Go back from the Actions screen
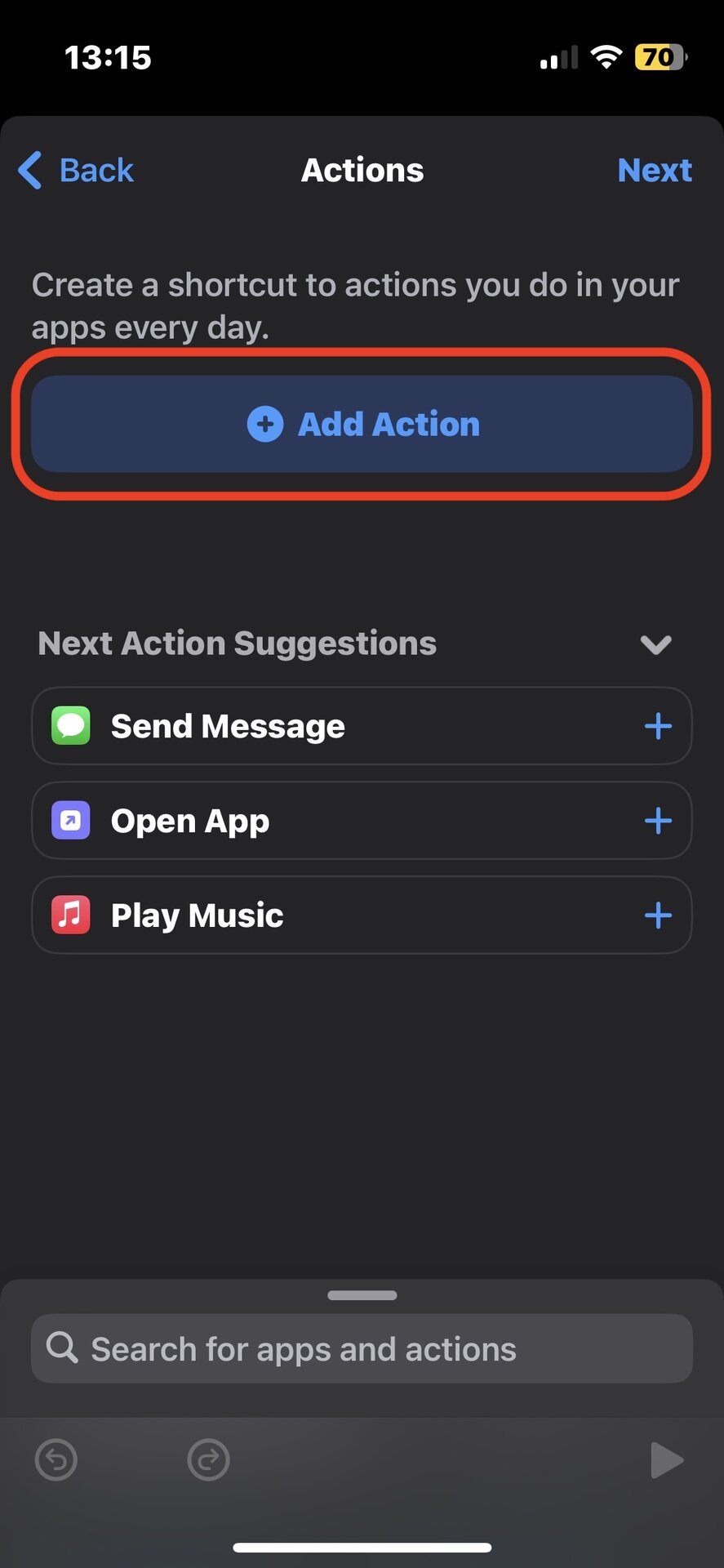 pyautogui.click(x=76, y=171)
